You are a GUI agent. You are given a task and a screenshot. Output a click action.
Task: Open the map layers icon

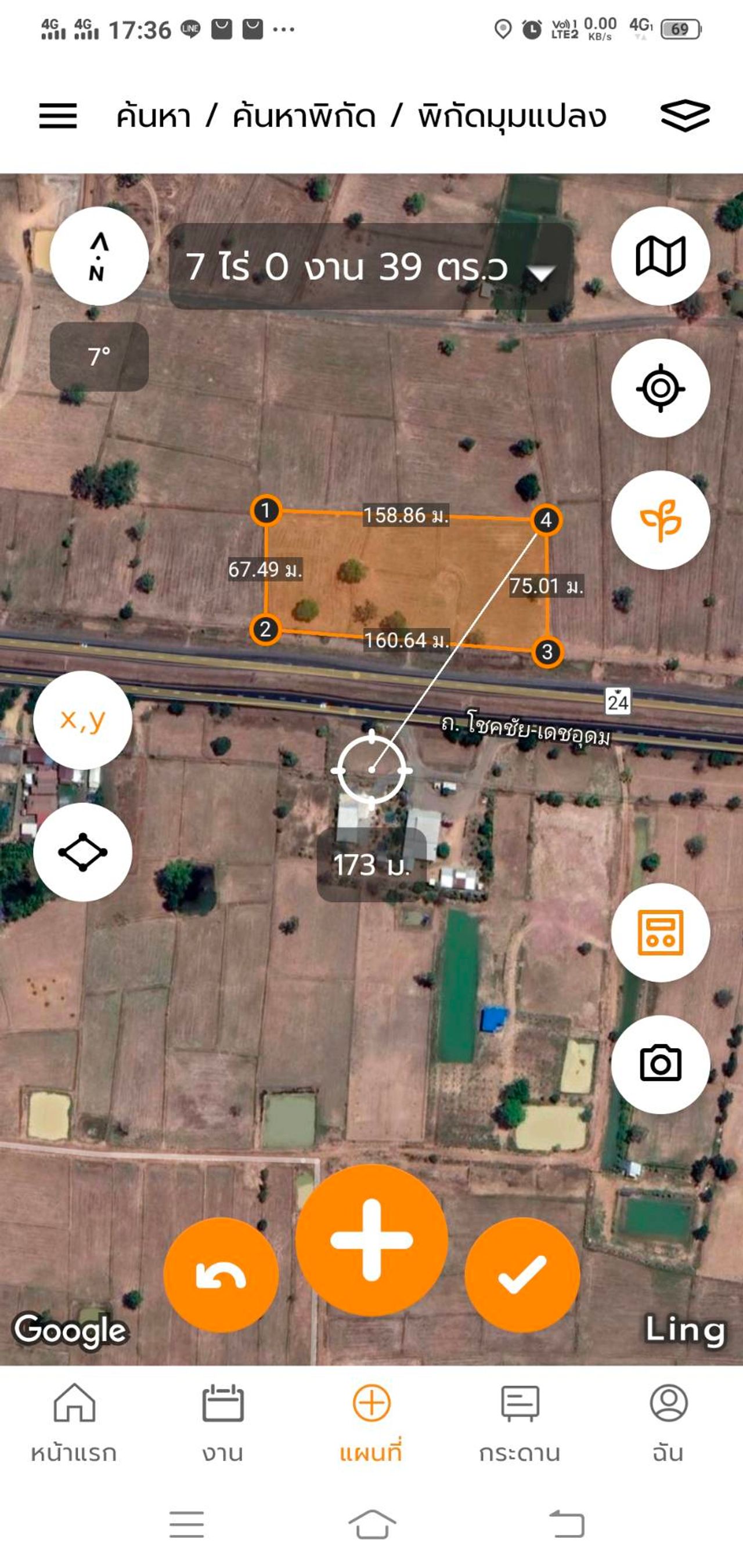(x=685, y=115)
